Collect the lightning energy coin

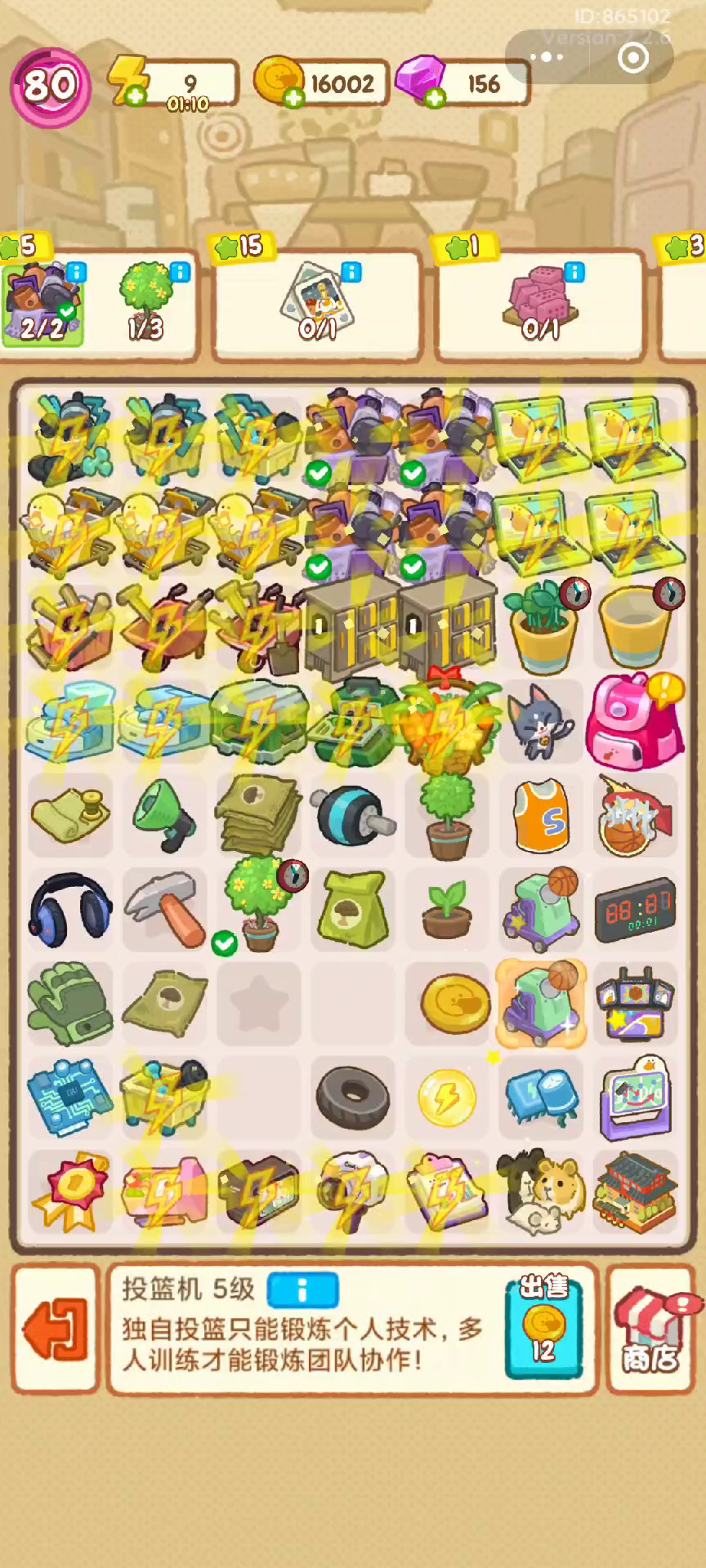point(446,1098)
